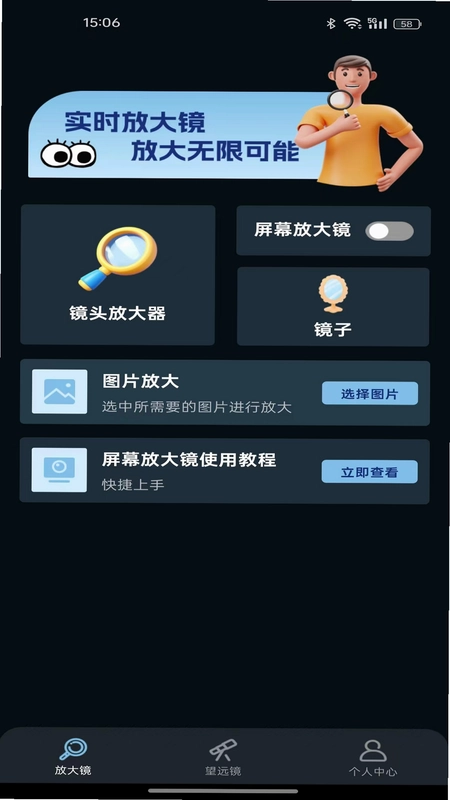This screenshot has width=450, height=800.
Task: Open the 镜头放大器 card
Action: click(x=117, y=275)
